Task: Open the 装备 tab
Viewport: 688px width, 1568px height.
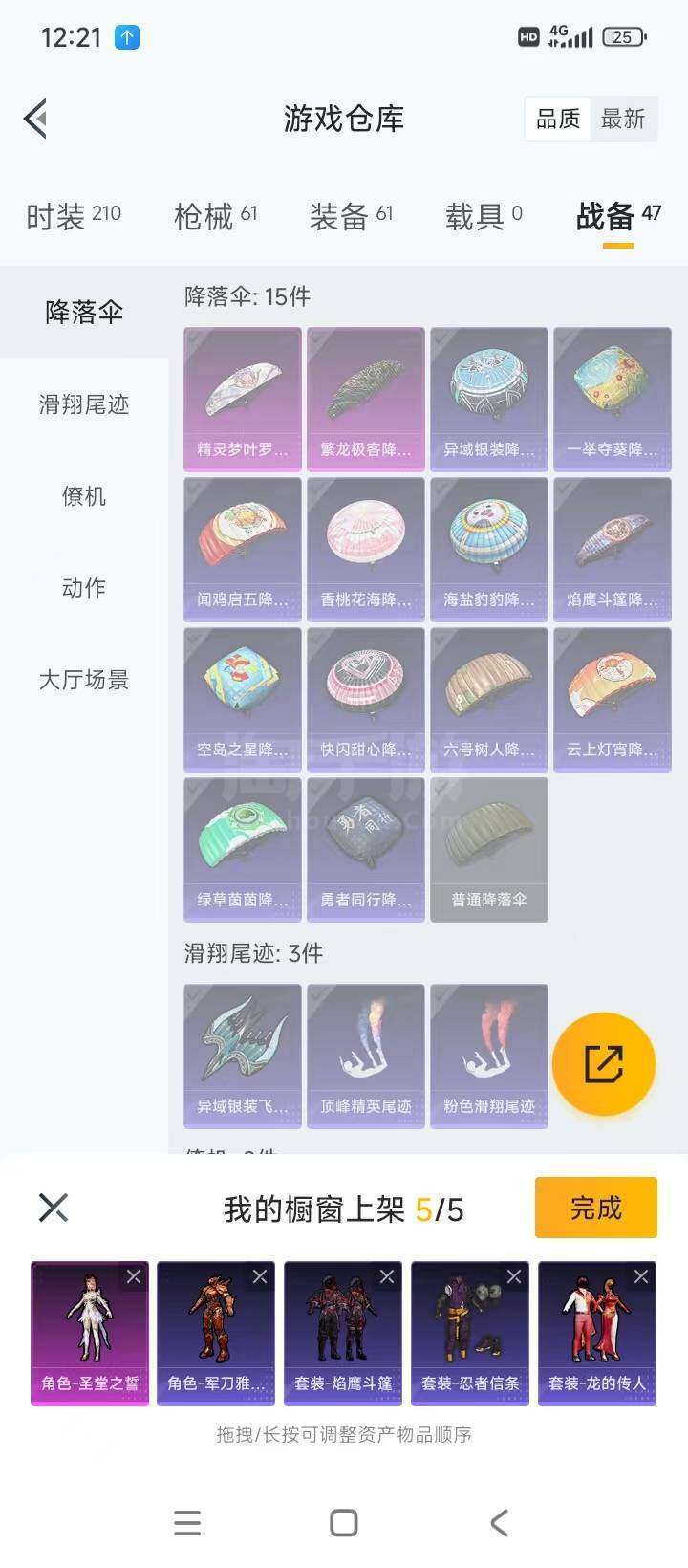Action: 351,216
